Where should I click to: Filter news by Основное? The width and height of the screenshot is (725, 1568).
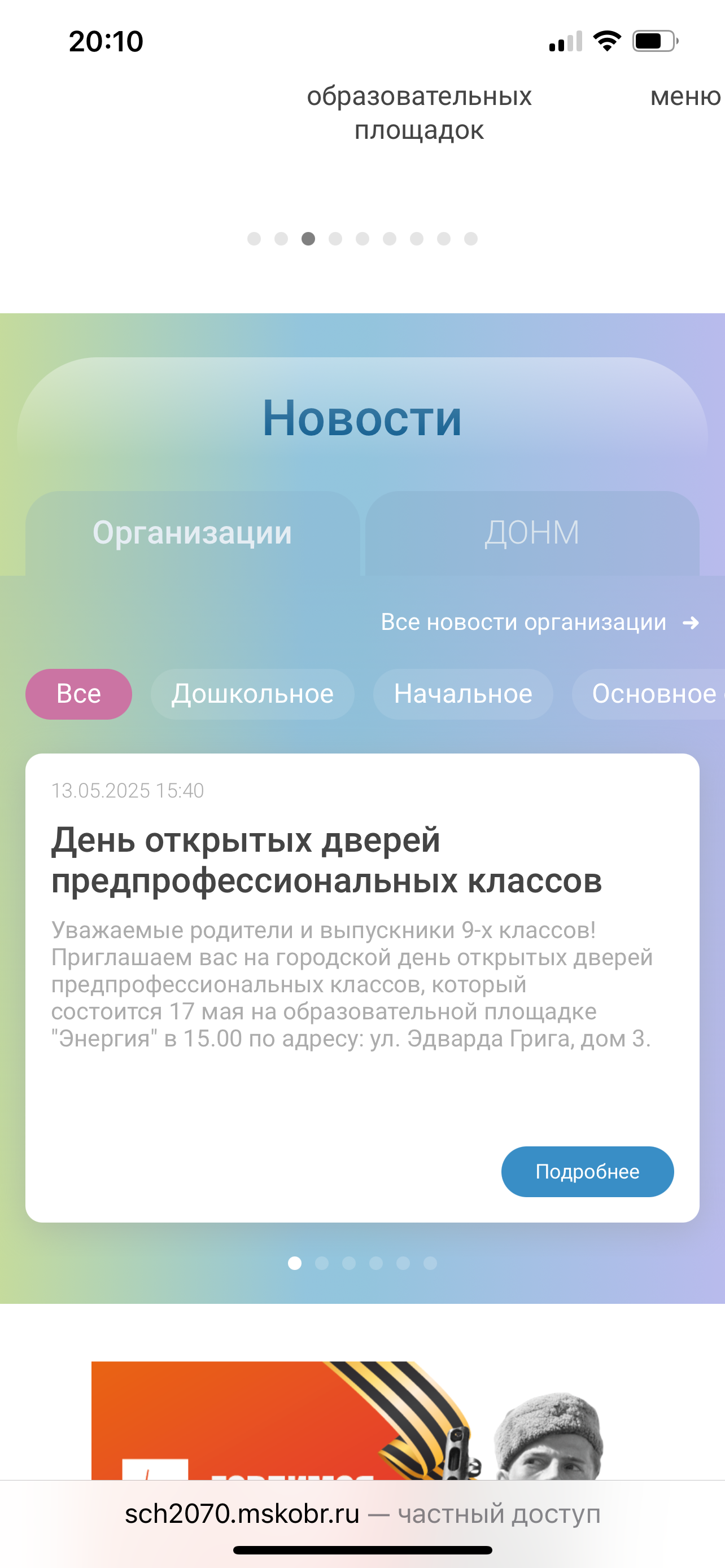[649, 694]
